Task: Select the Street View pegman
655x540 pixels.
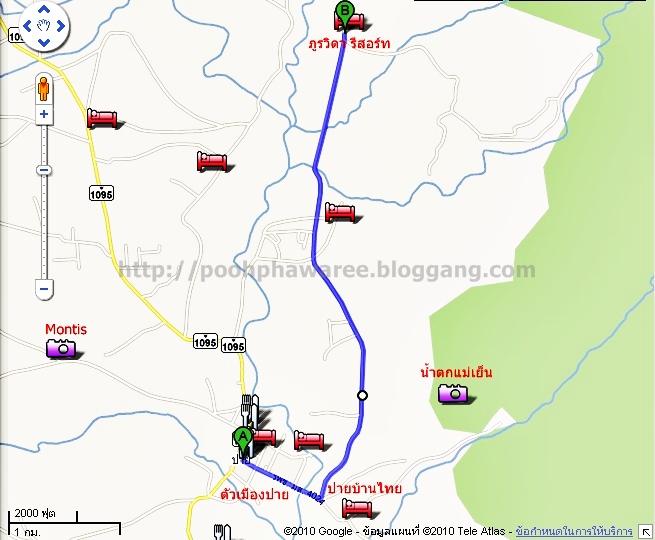Action: pyautogui.click(x=43, y=90)
